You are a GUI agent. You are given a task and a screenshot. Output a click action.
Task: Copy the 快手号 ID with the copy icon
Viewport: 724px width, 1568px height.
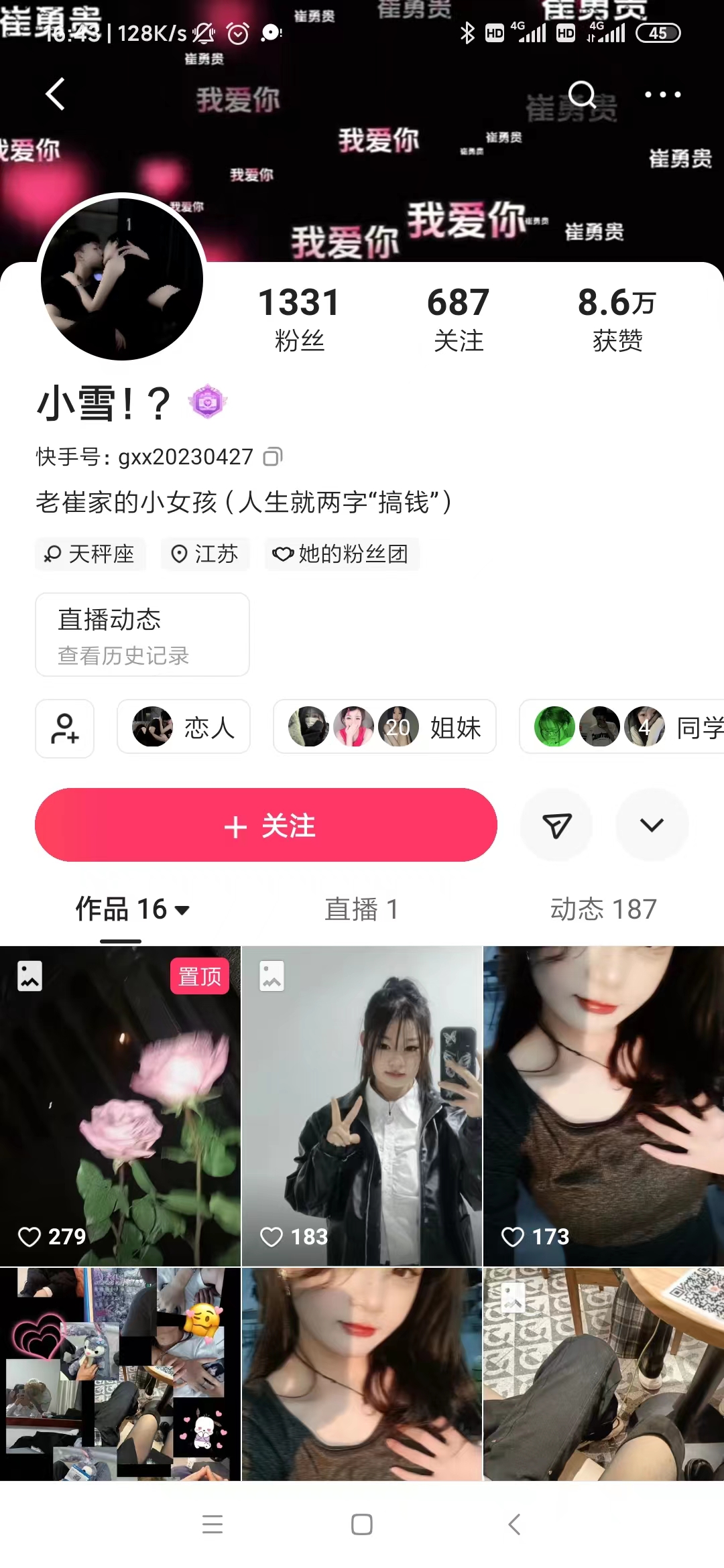[272, 457]
